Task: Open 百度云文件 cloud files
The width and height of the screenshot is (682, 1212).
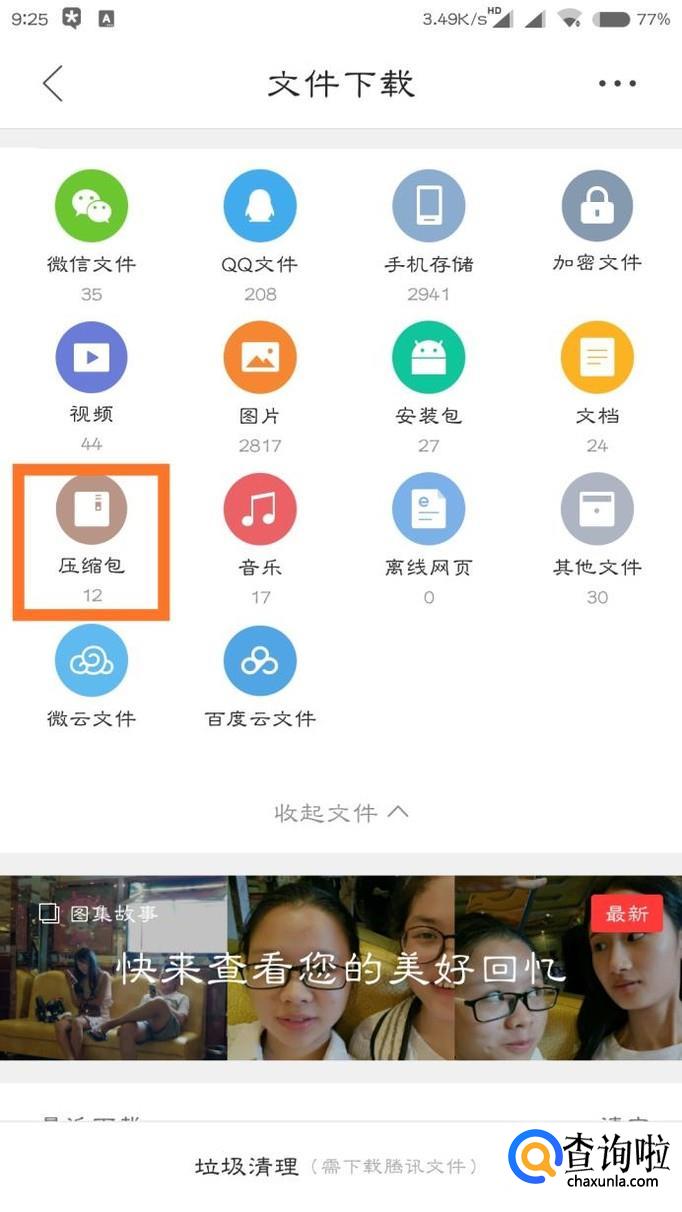Action: 260,677
